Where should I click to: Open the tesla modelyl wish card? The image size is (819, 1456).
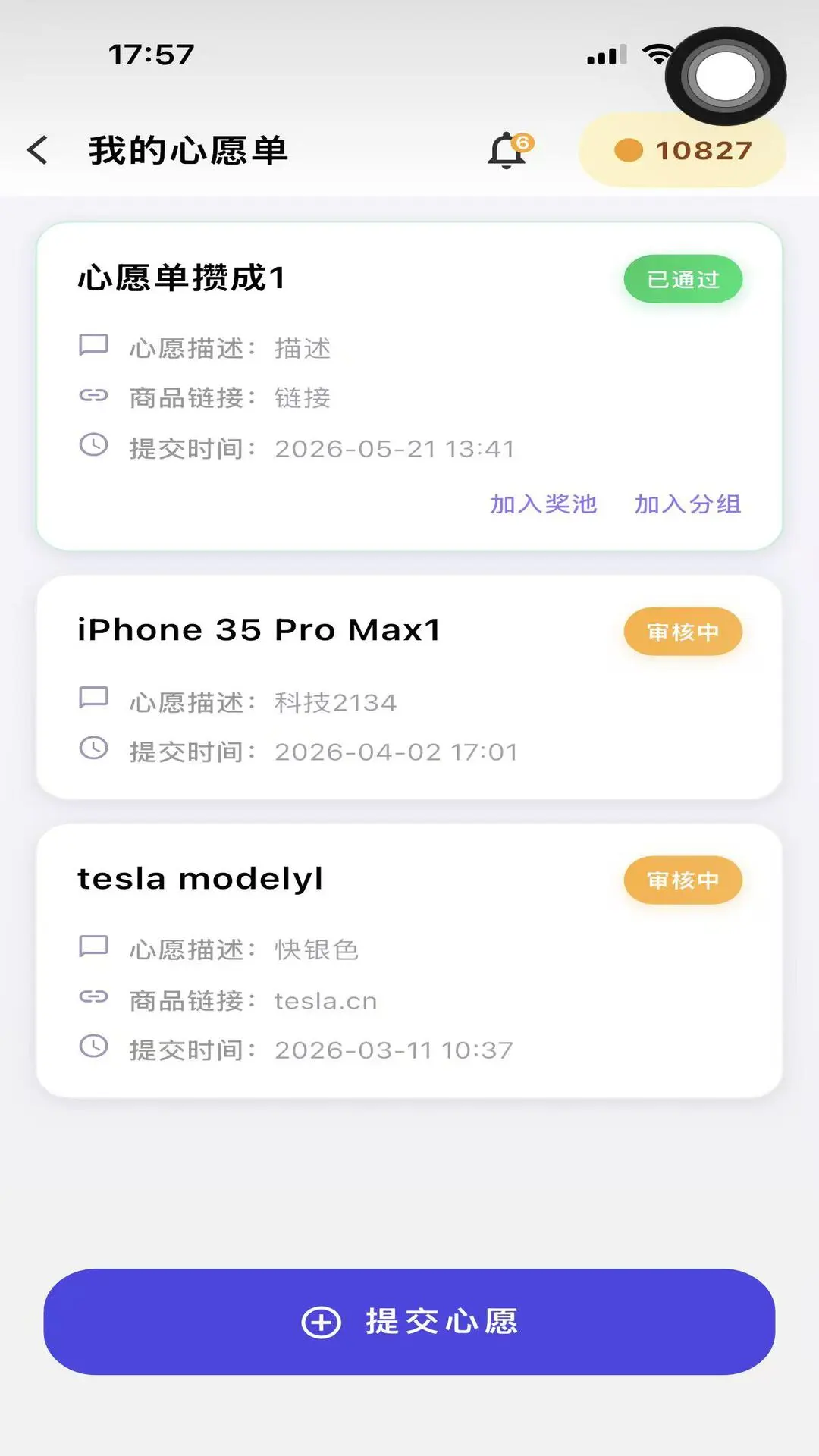coord(409,961)
